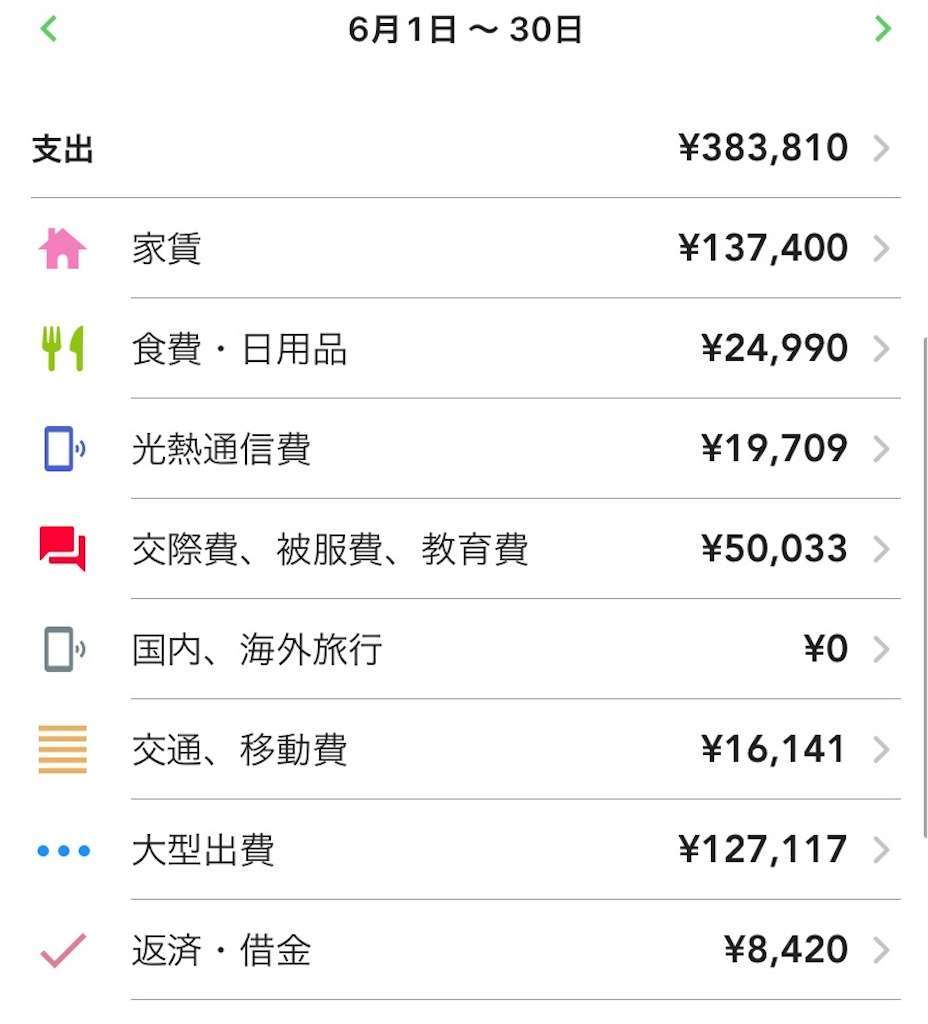This screenshot has height=1024, width=928.
Task: Open the 国内、海外旅行 category
Action: 465,649
